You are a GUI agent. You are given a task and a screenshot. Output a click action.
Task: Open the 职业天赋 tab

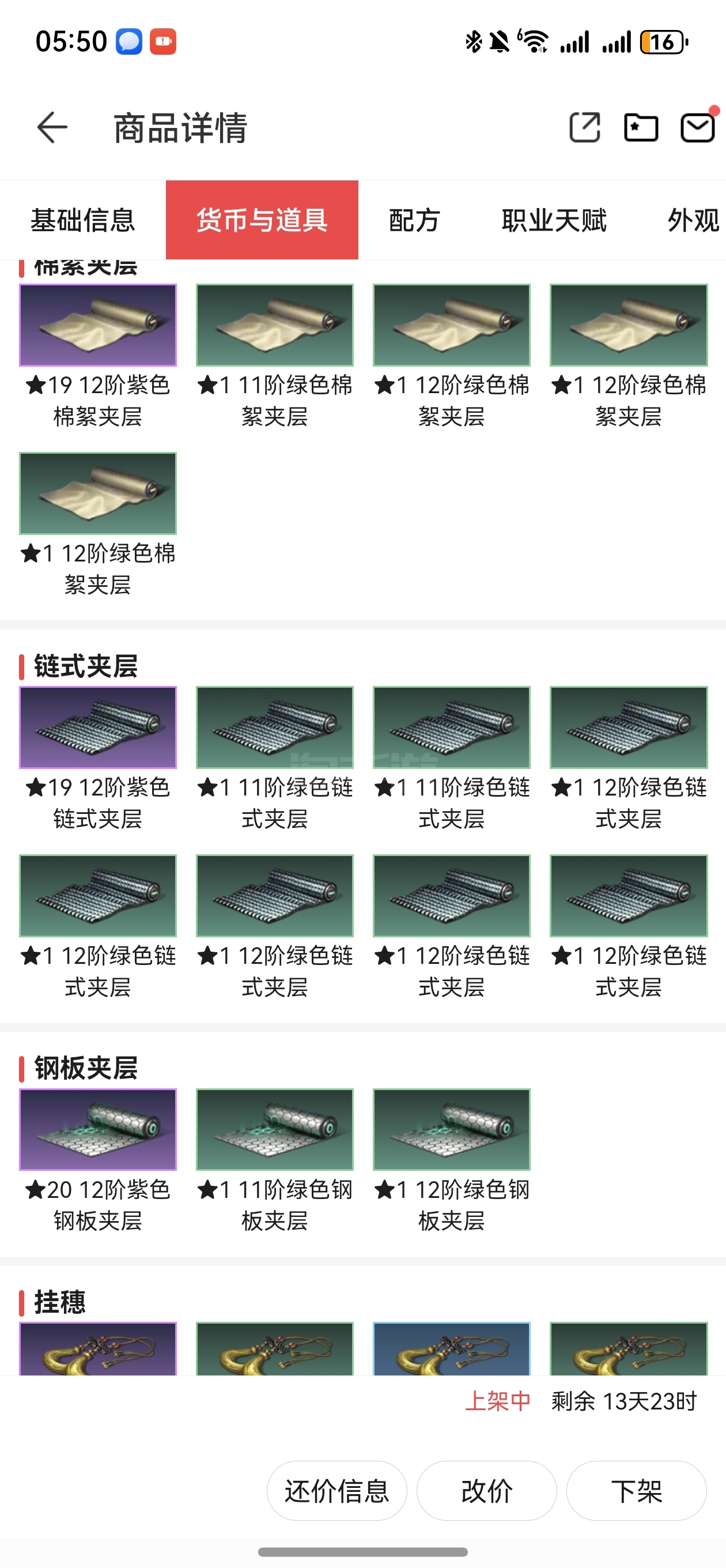tap(554, 220)
